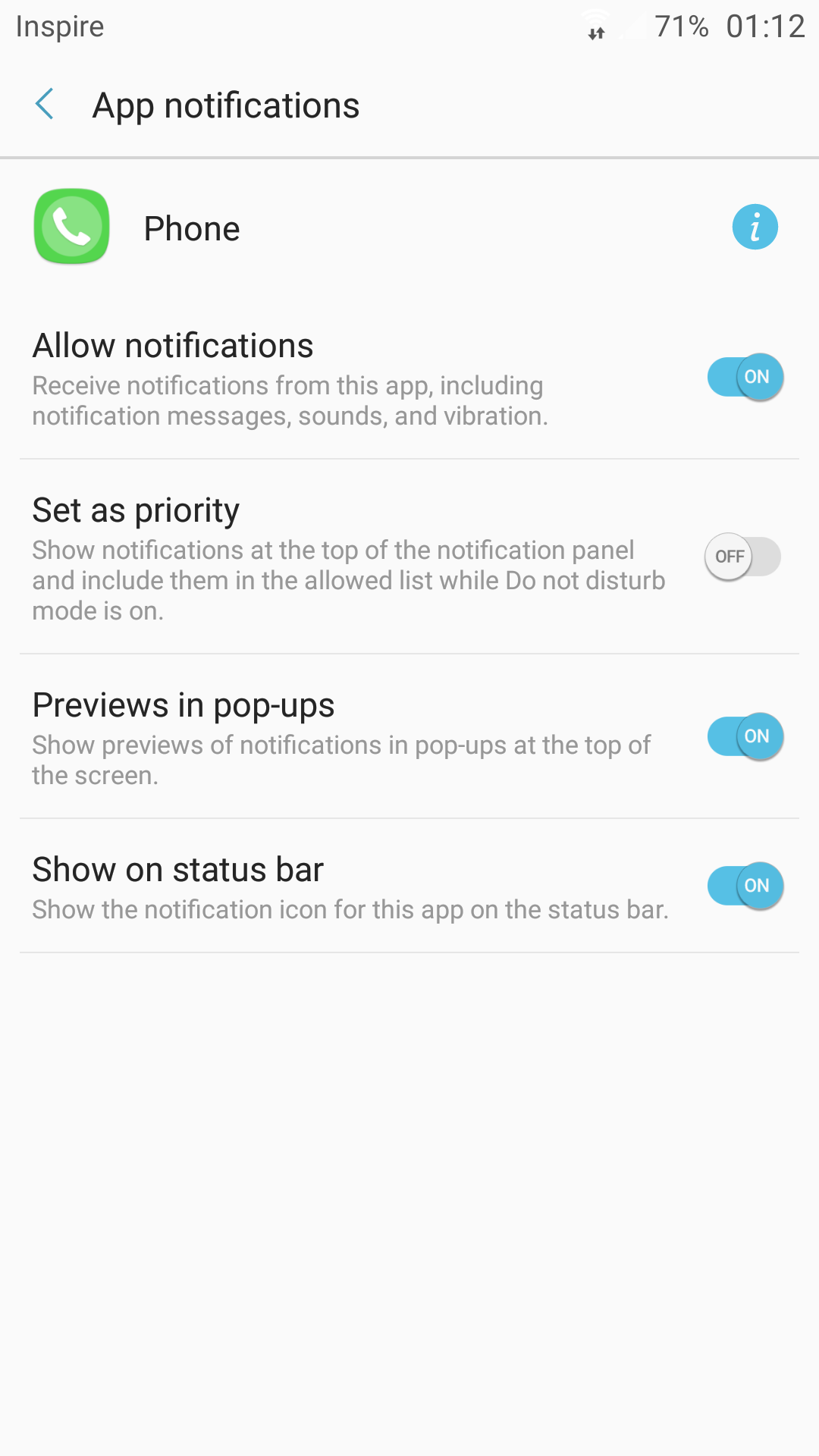Turn off Allow notifications
Screen dimensions: 819x1456
pyautogui.click(x=745, y=377)
